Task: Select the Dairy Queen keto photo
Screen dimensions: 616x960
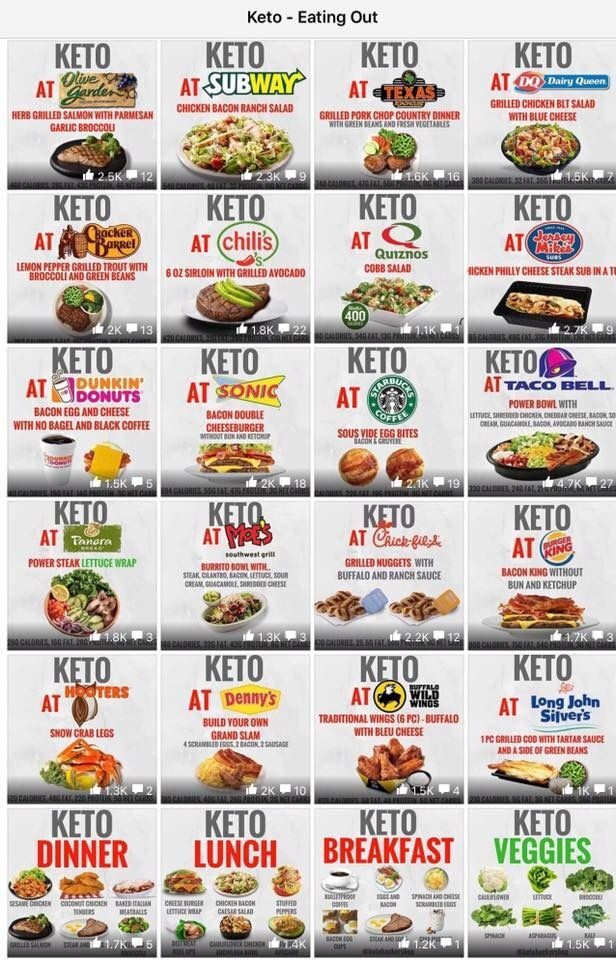Action: (542, 115)
